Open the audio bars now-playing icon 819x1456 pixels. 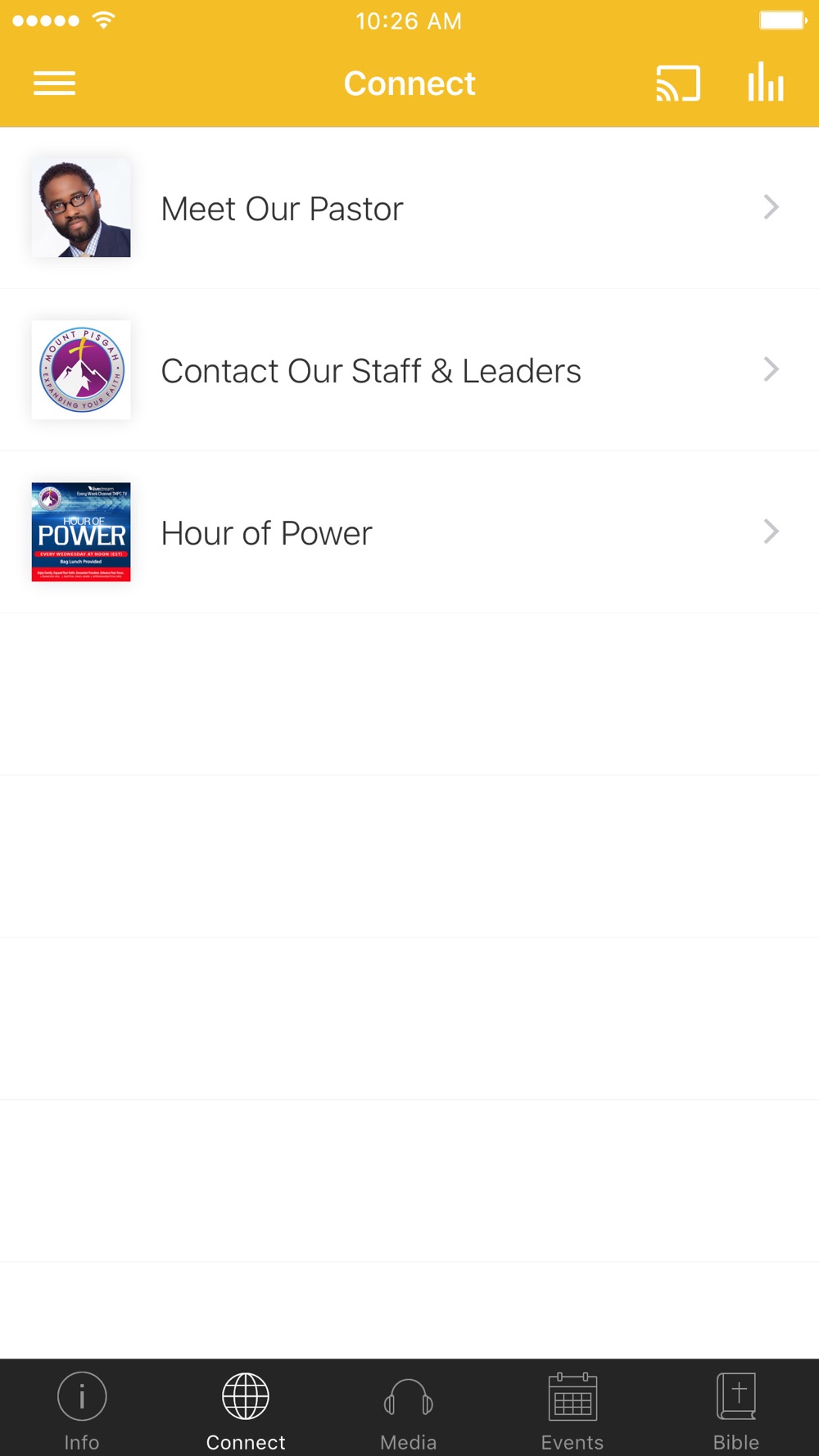point(766,82)
